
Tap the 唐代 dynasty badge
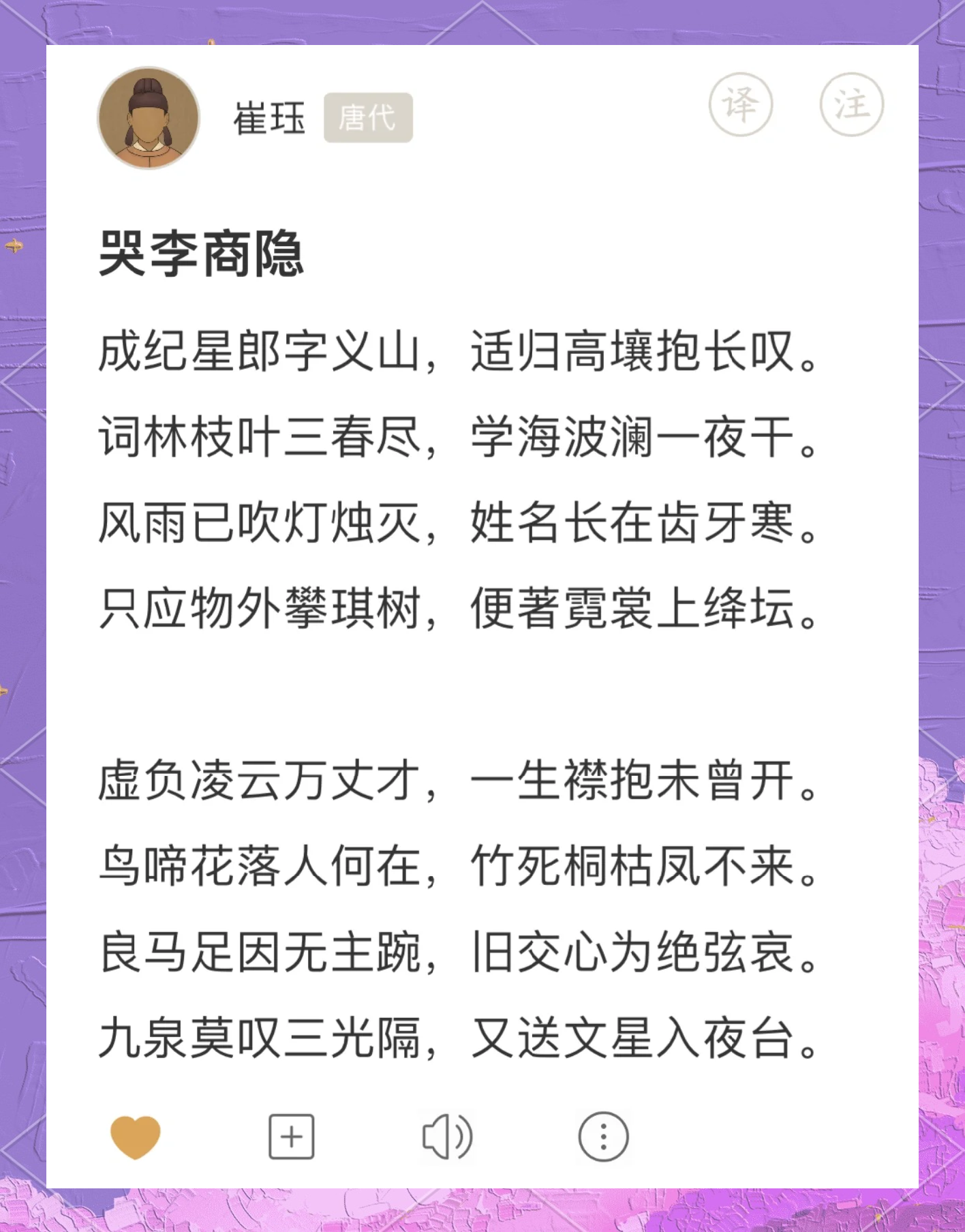pos(367,116)
